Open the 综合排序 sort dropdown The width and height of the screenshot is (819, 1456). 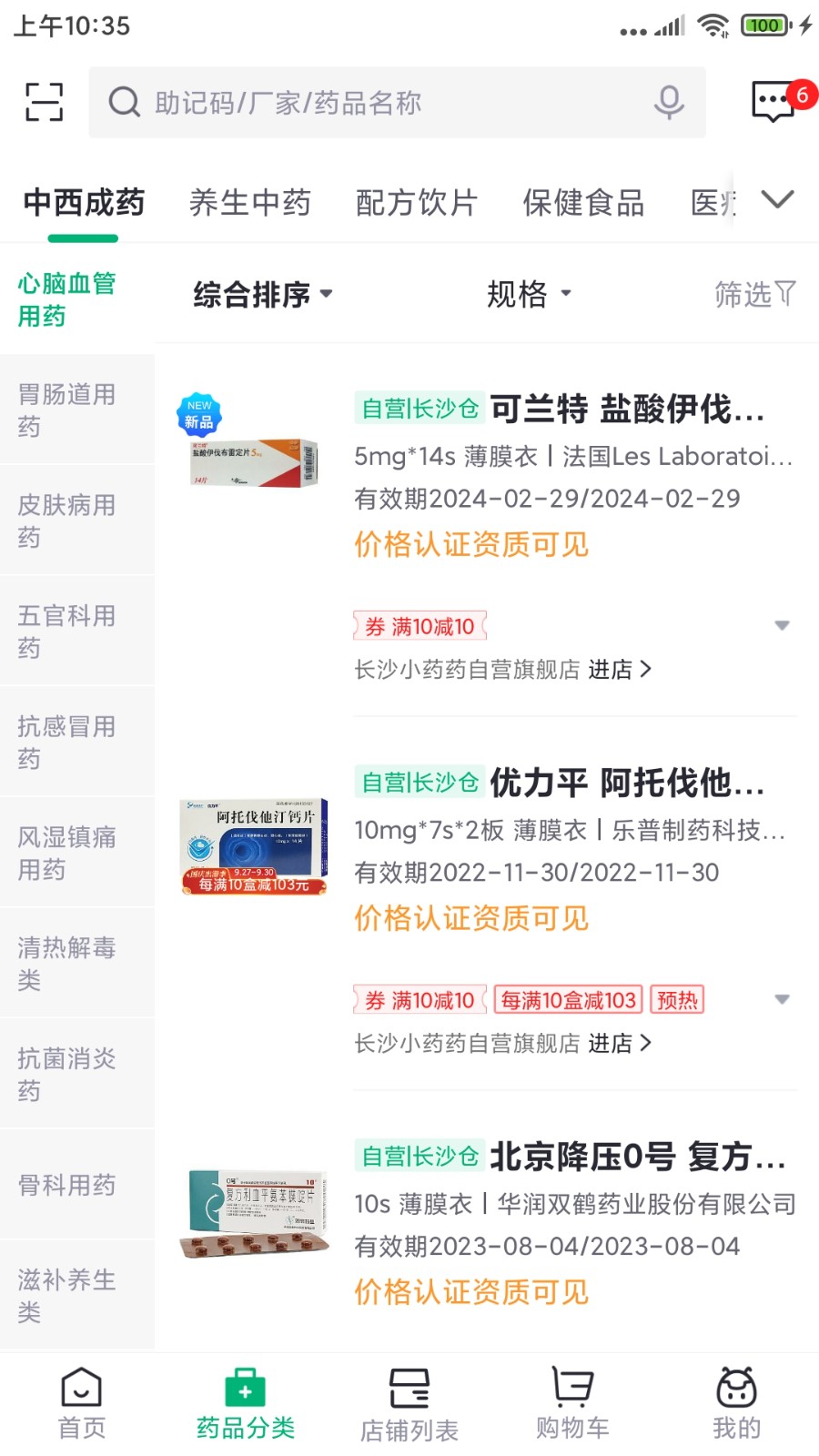tap(262, 294)
